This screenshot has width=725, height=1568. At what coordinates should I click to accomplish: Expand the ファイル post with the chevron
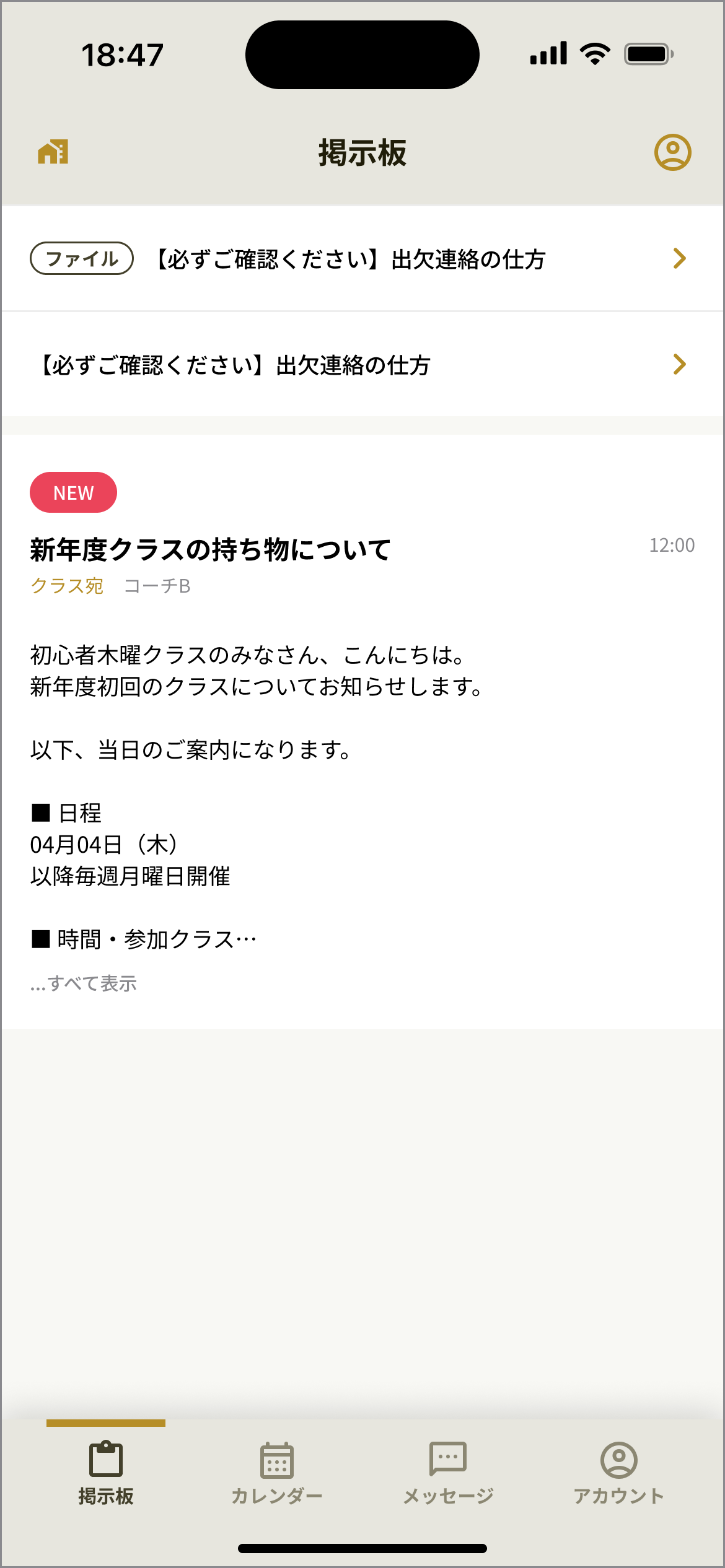click(x=680, y=258)
